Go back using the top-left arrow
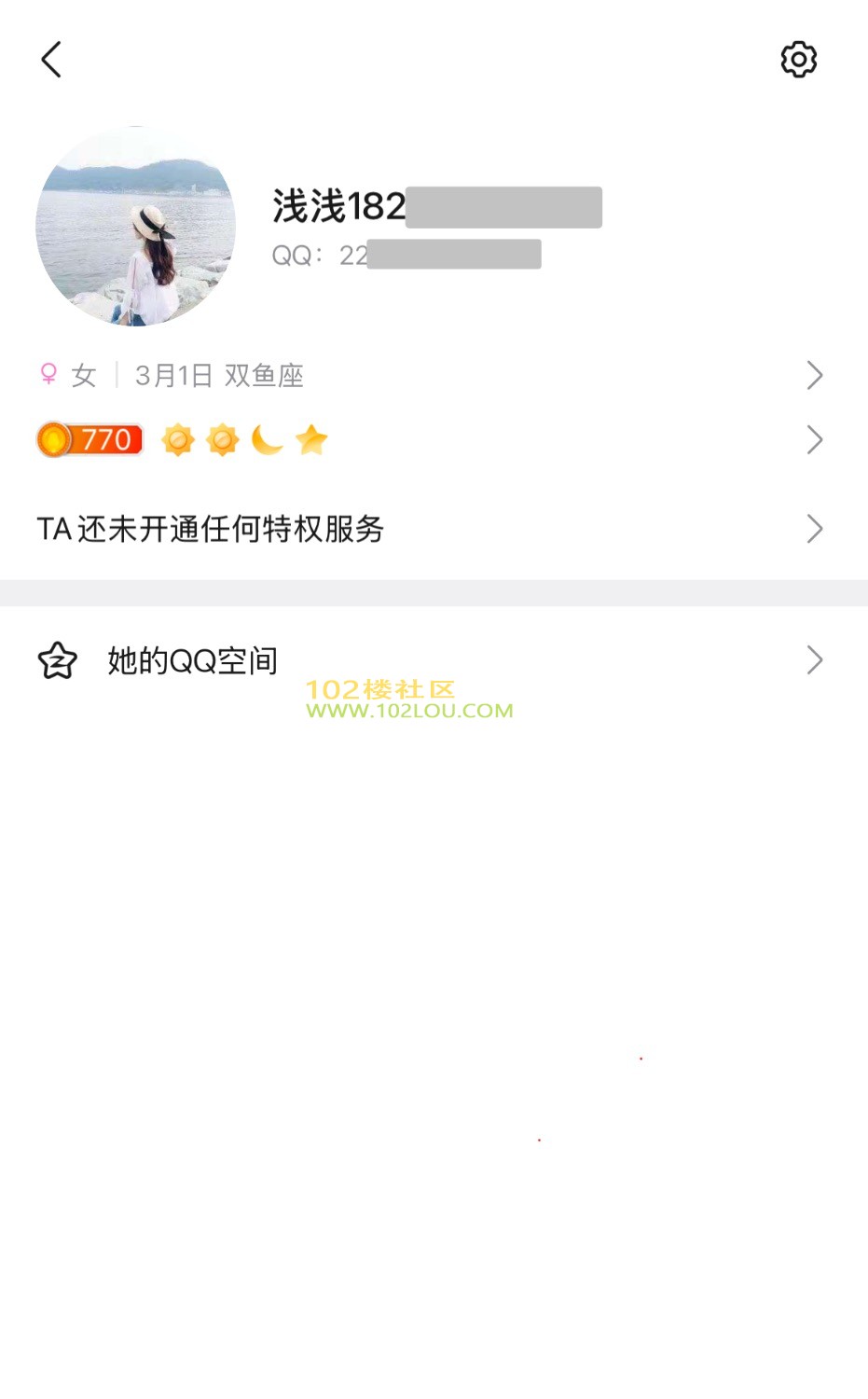 coord(51,60)
